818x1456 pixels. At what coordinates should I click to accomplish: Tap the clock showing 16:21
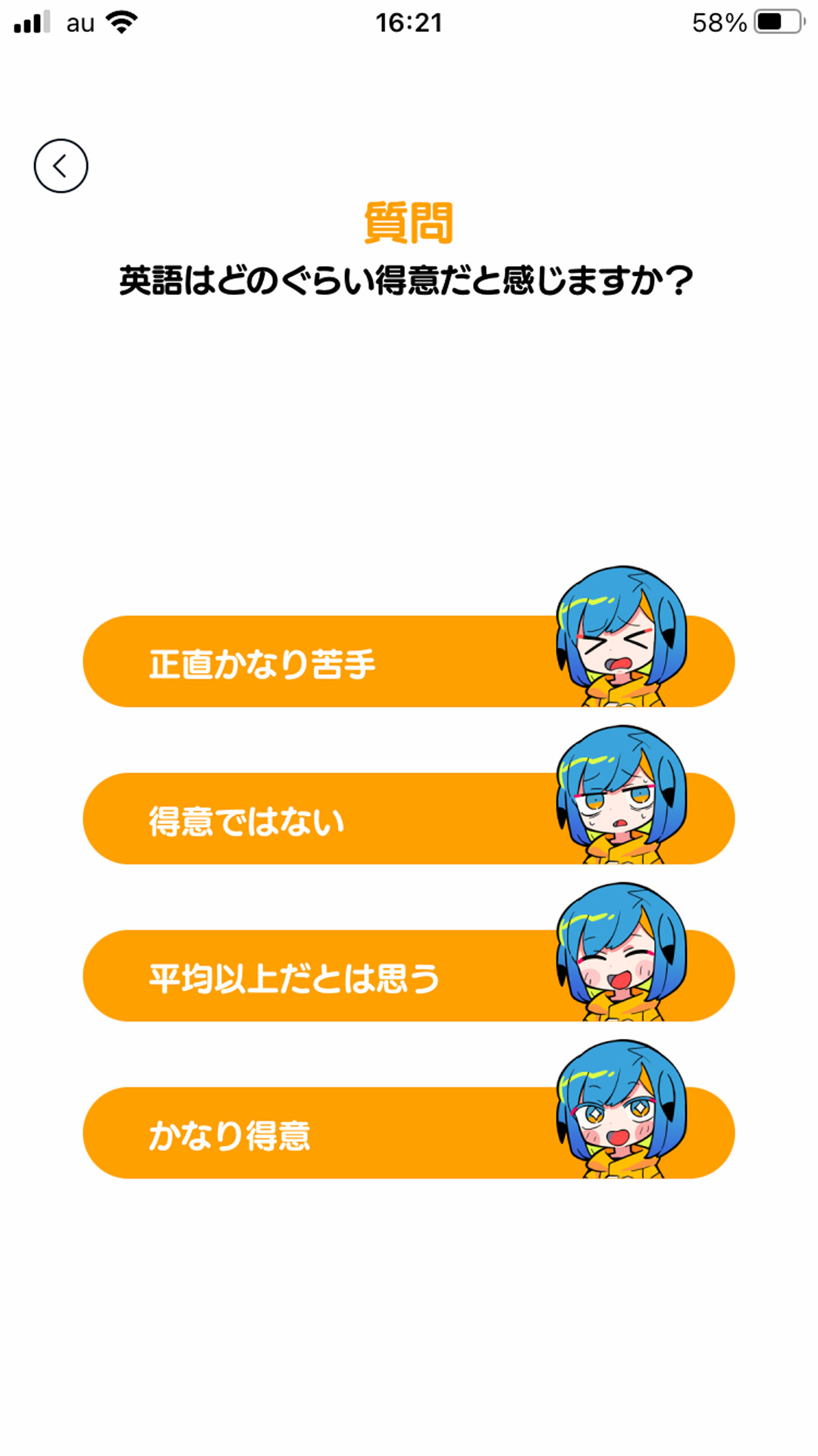[x=409, y=23]
